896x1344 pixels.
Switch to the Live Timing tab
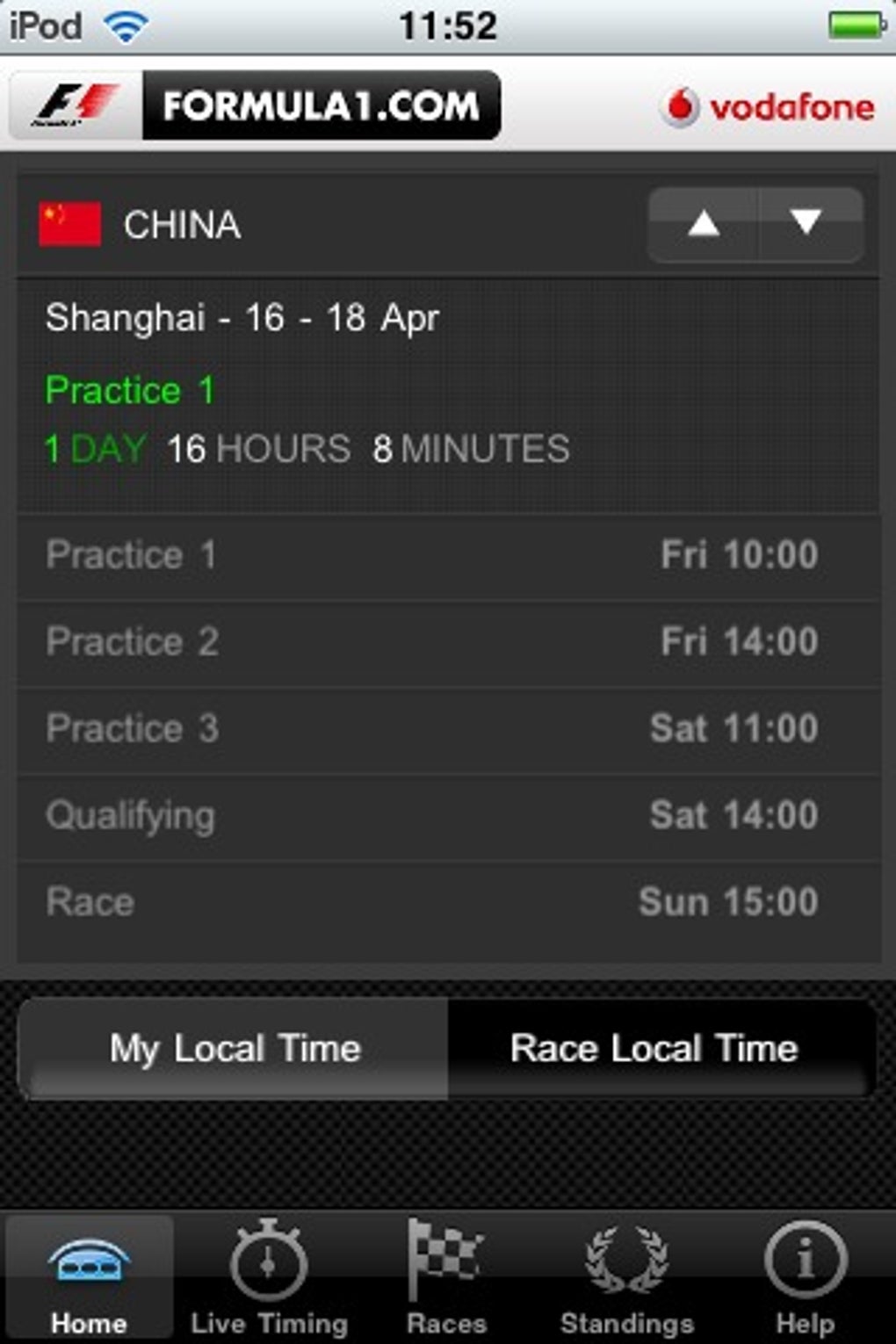(x=269, y=1277)
